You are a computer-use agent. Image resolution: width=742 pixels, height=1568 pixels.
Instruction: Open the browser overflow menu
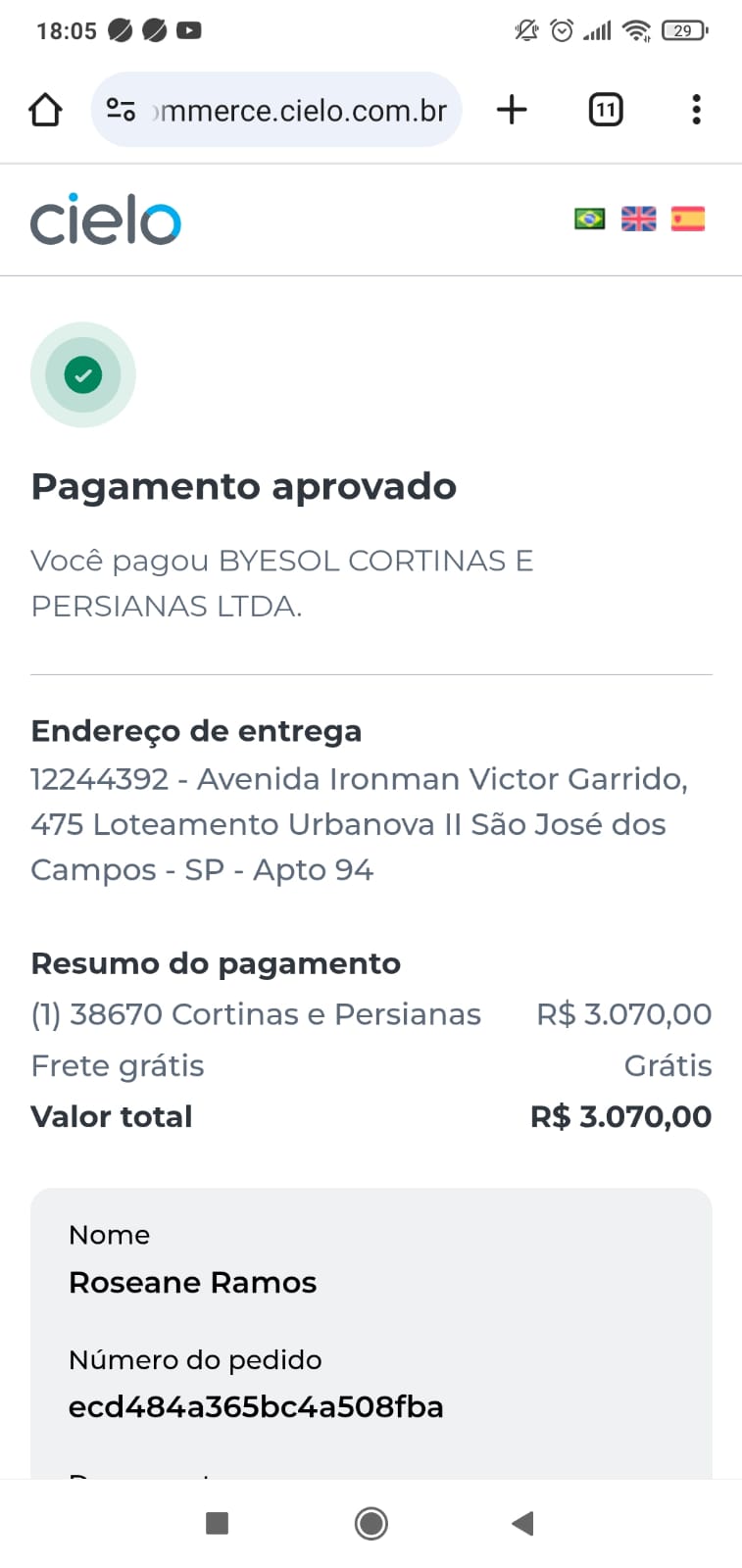point(696,110)
